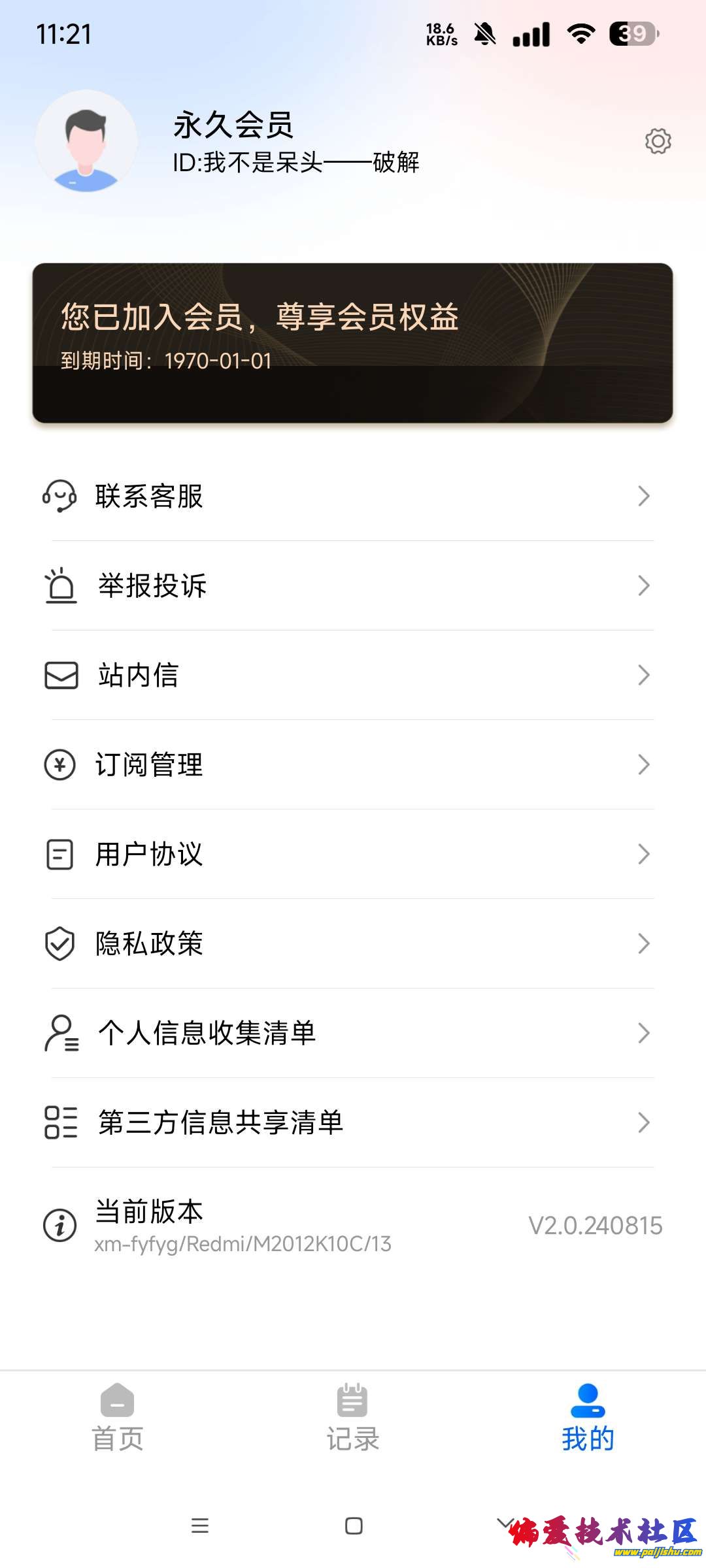Open the membership benefits card

tap(353, 342)
